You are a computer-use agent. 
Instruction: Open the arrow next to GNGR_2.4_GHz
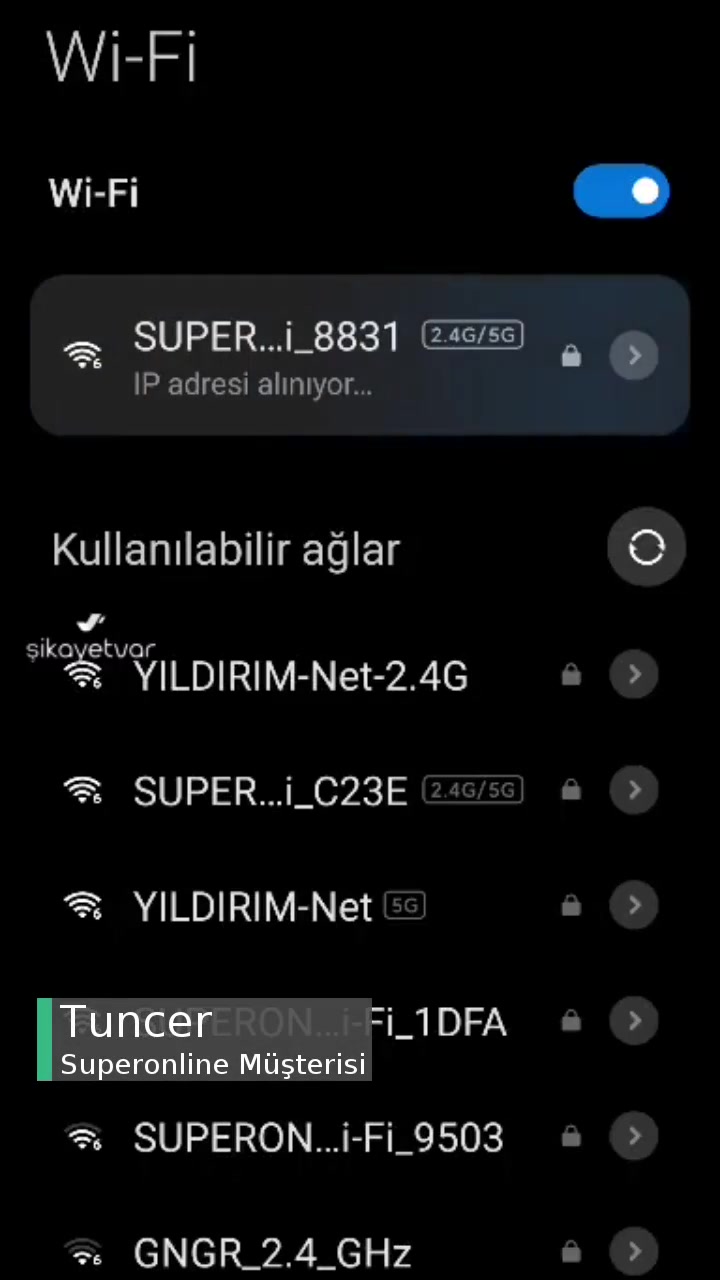(x=634, y=1251)
